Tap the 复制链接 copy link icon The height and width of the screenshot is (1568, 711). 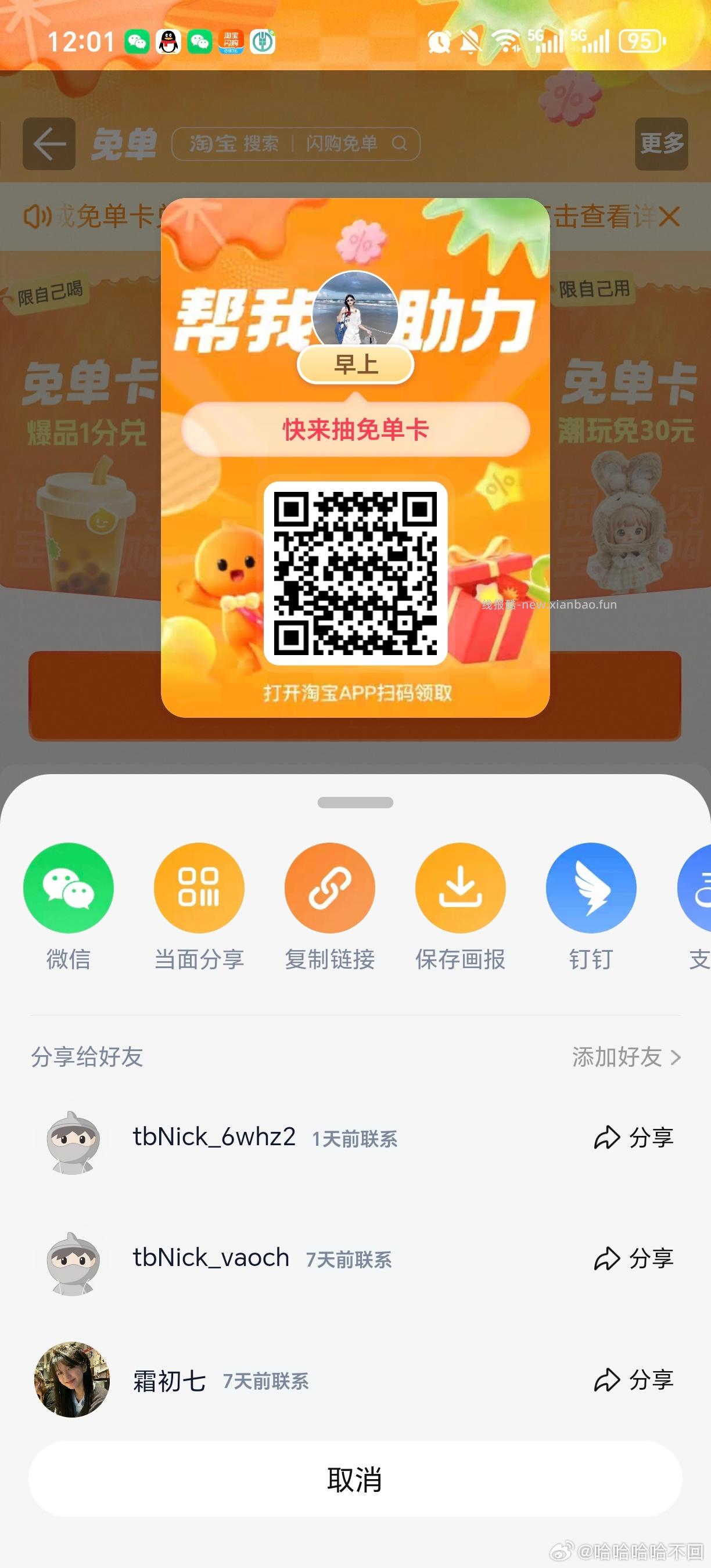[329, 888]
